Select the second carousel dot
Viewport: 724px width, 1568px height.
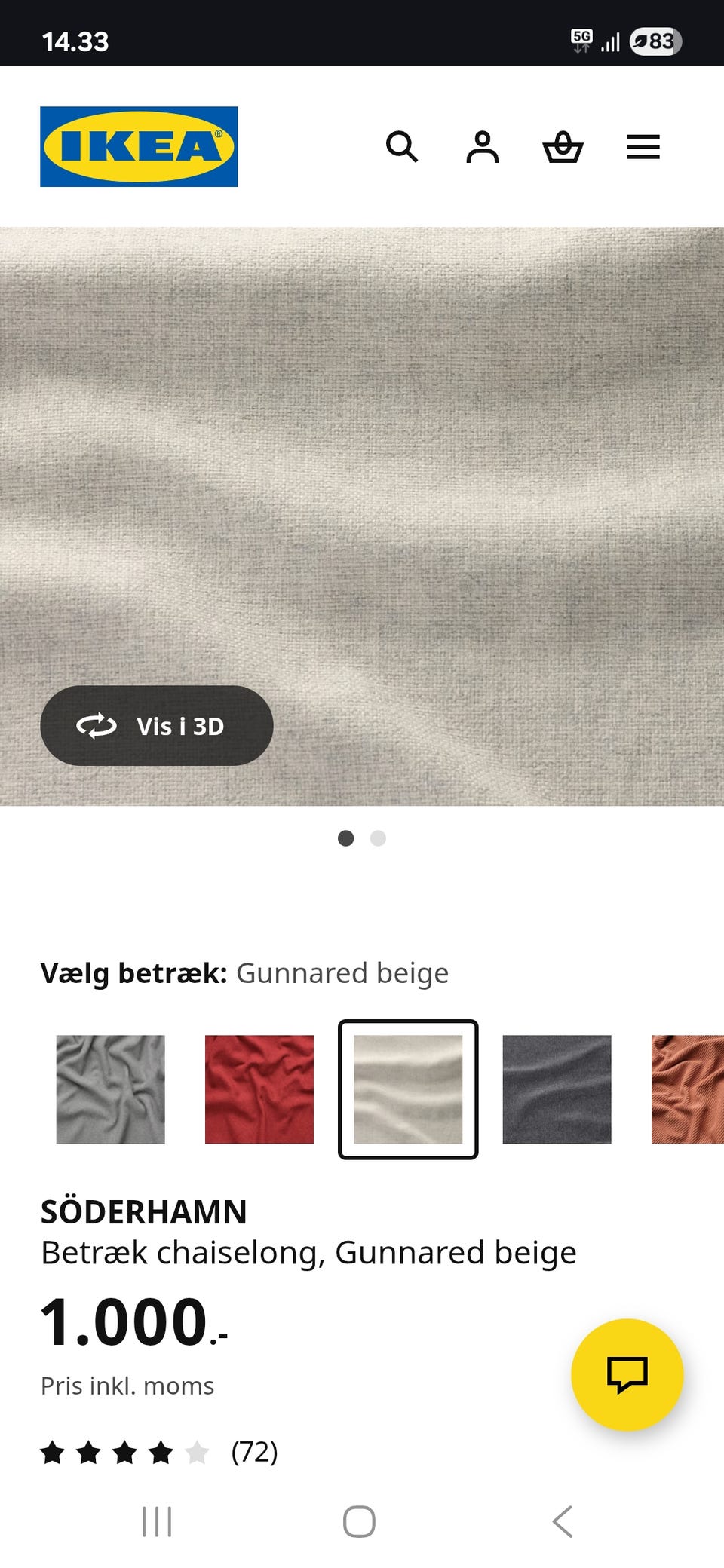click(x=378, y=838)
